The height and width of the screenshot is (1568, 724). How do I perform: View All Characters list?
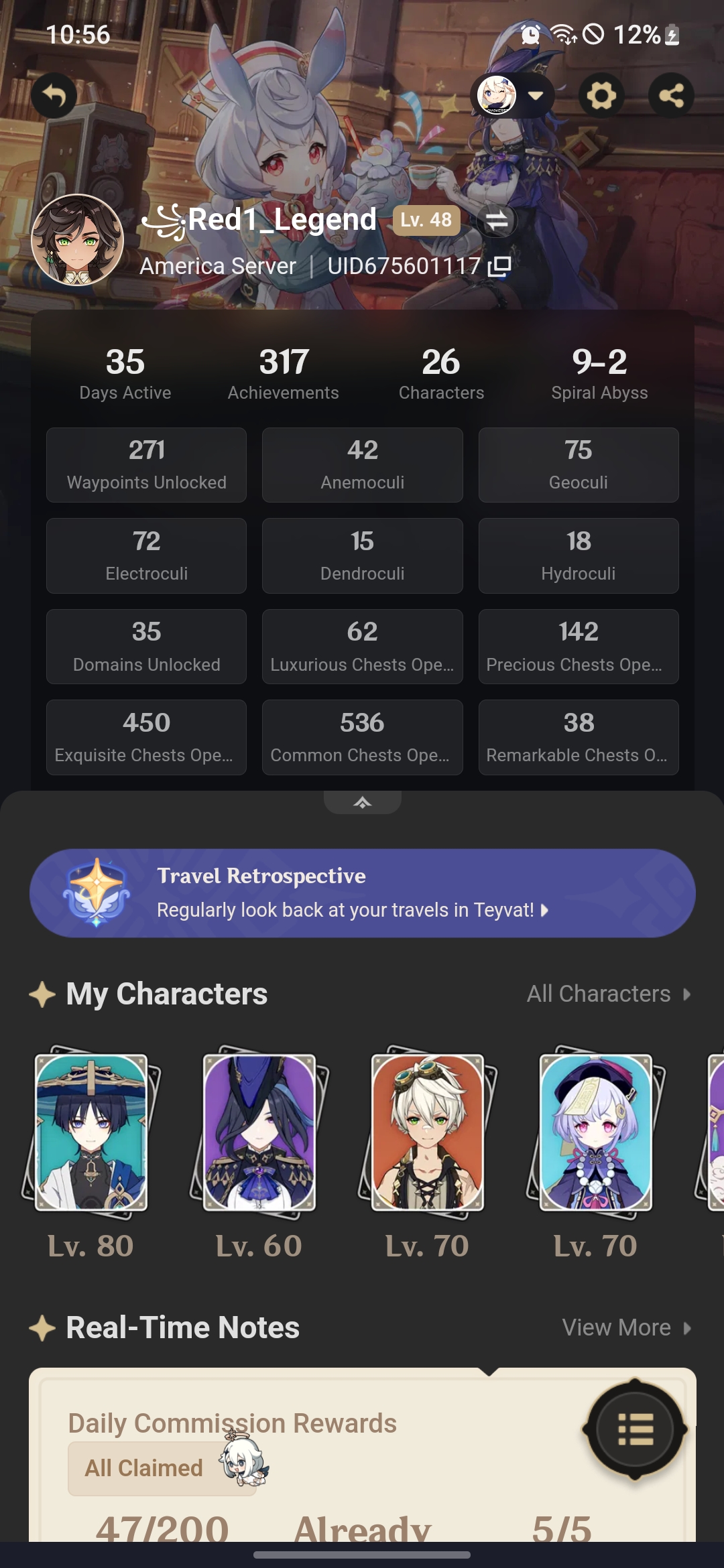tap(608, 994)
